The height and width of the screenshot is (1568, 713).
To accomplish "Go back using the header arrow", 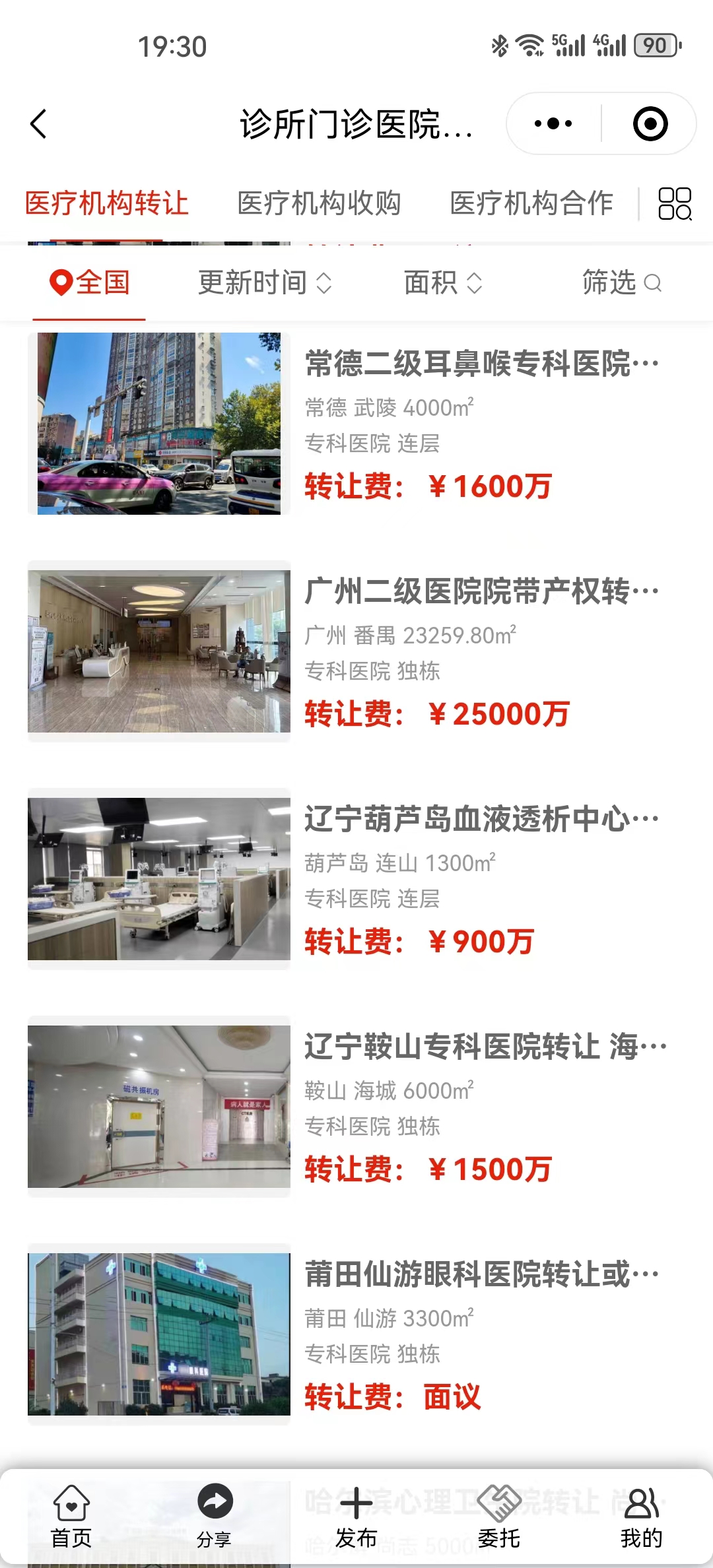I will [x=38, y=124].
